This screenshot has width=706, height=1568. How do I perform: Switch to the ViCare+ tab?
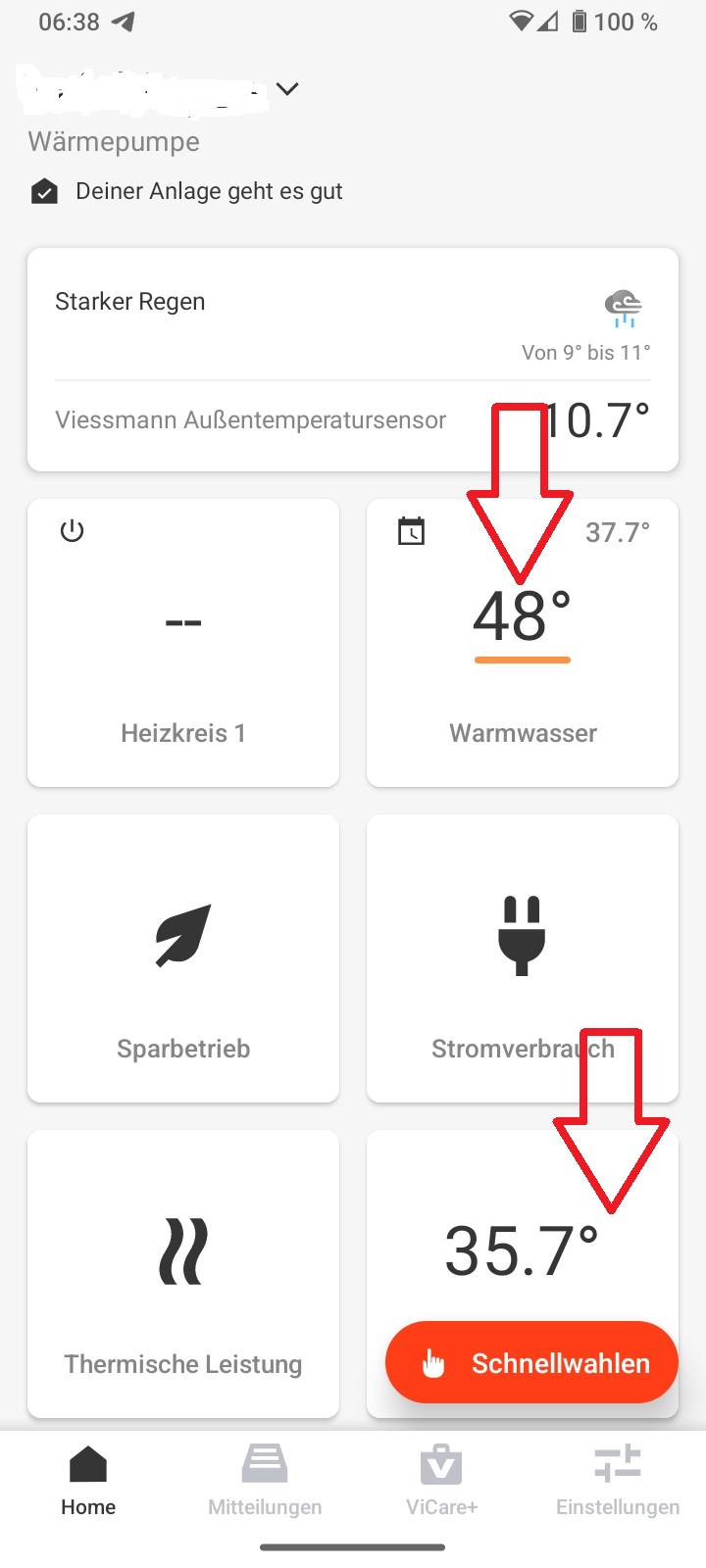tap(441, 1481)
